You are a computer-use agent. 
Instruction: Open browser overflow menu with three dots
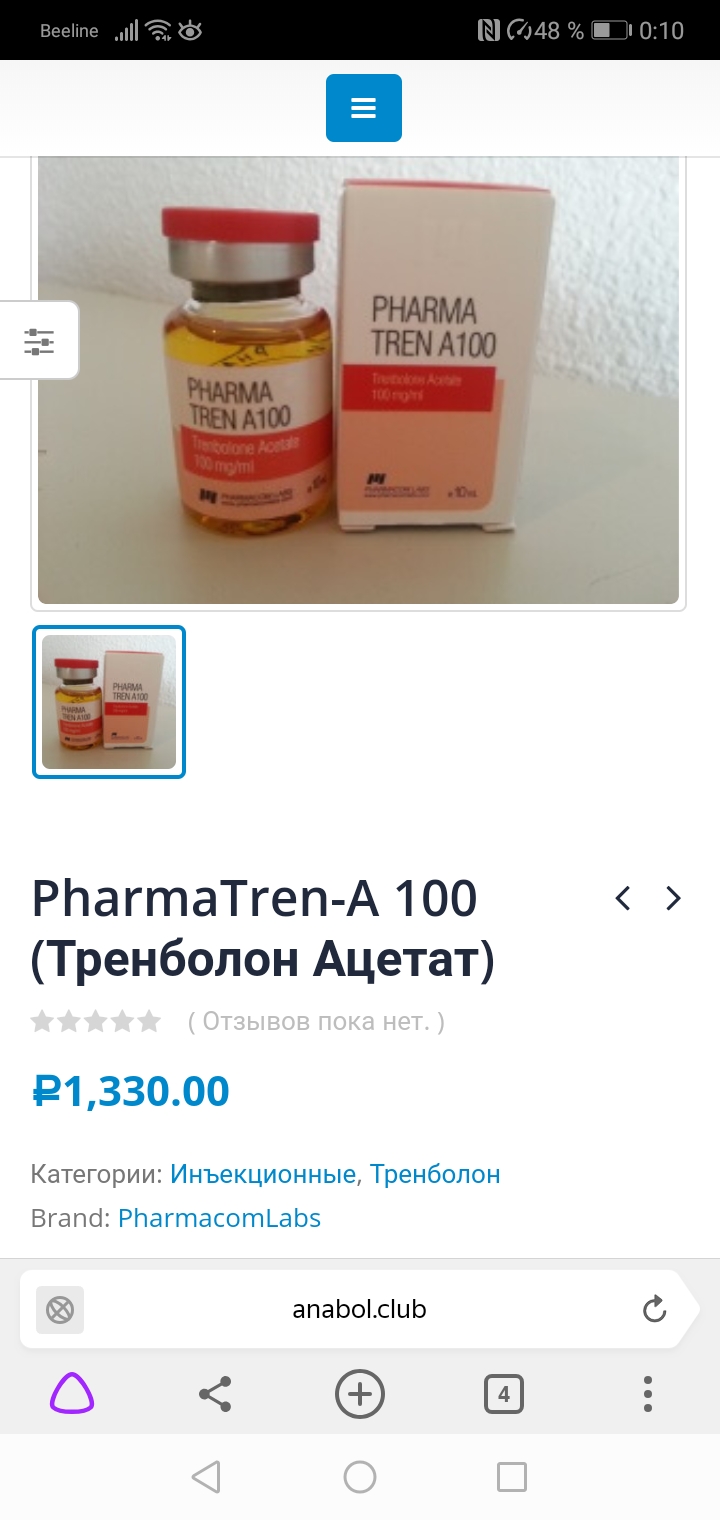point(647,1394)
